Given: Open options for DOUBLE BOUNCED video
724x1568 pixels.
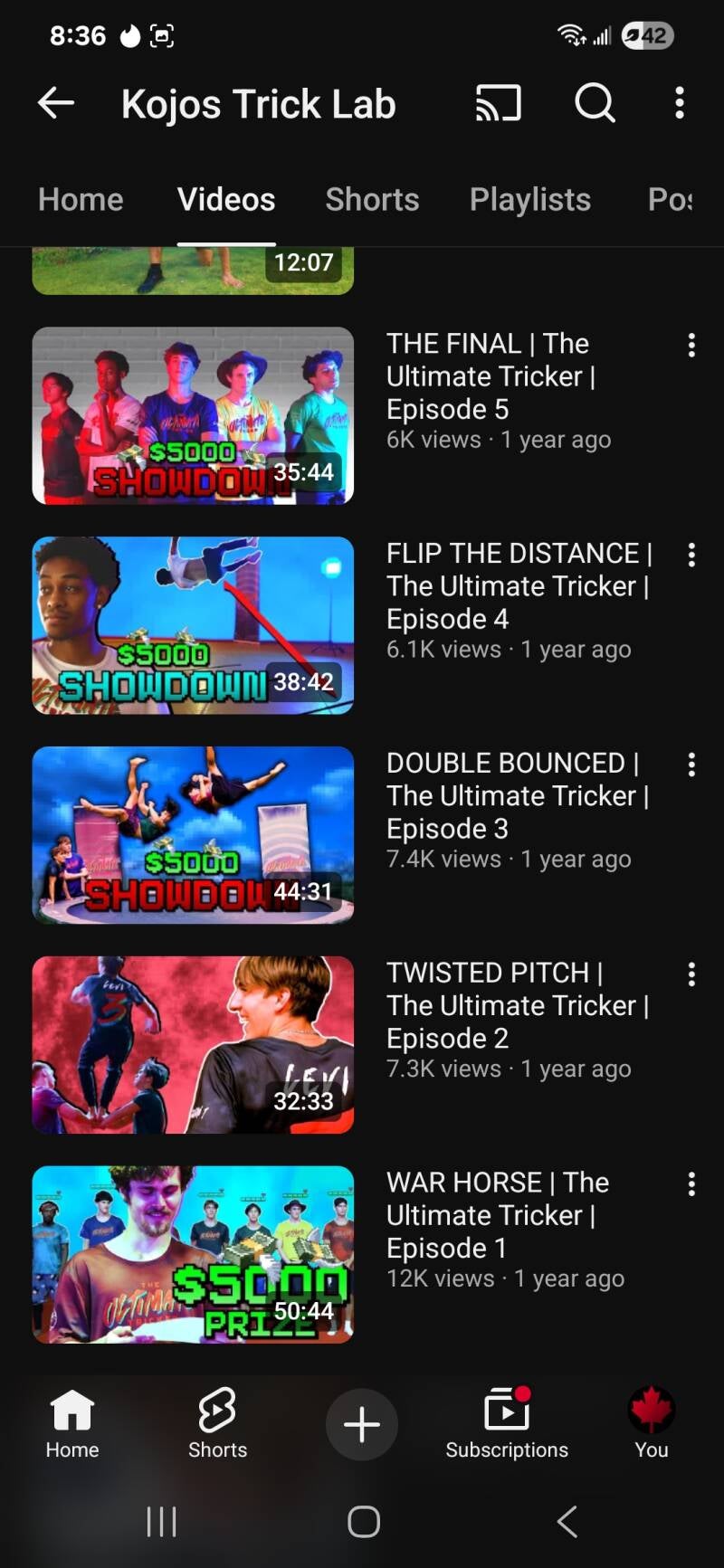Looking at the screenshot, I should coord(691,765).
